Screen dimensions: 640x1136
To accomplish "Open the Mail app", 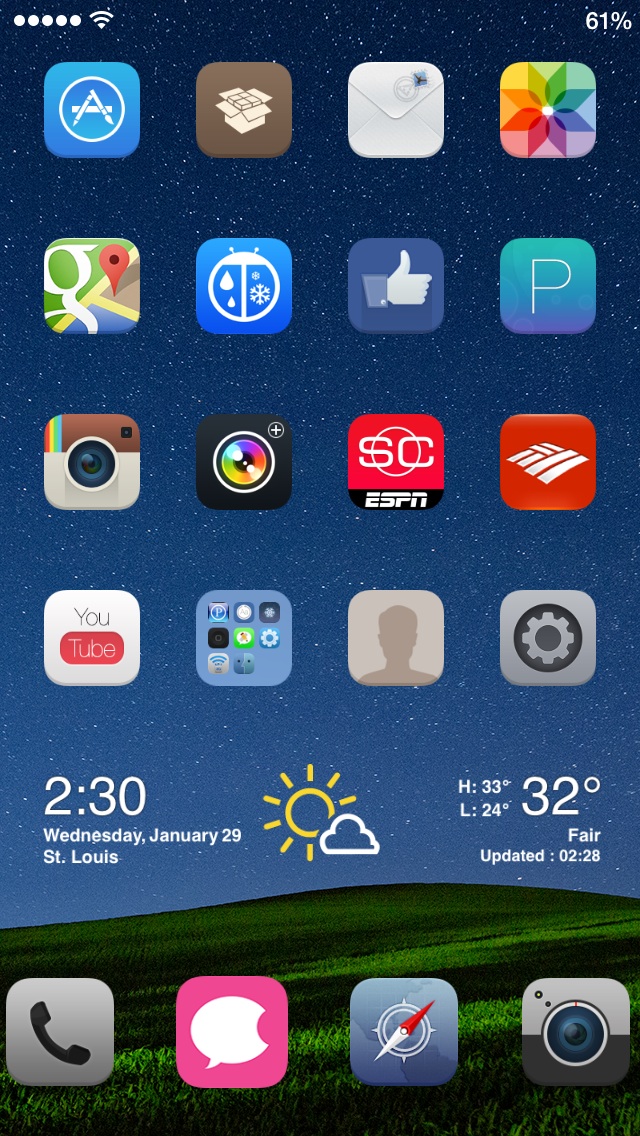I will 396,110.
